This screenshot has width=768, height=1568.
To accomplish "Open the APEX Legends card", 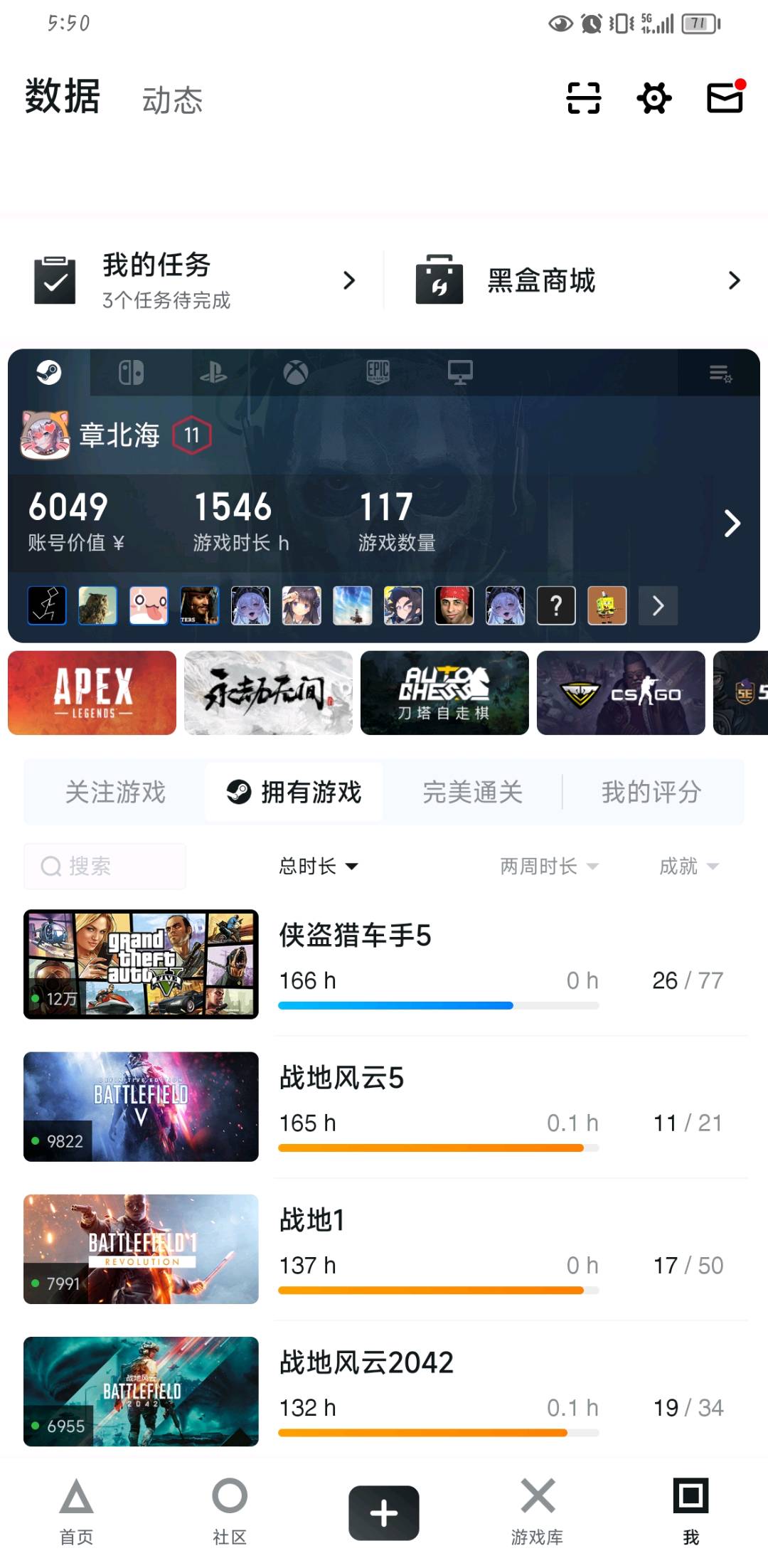I will 92,693.
